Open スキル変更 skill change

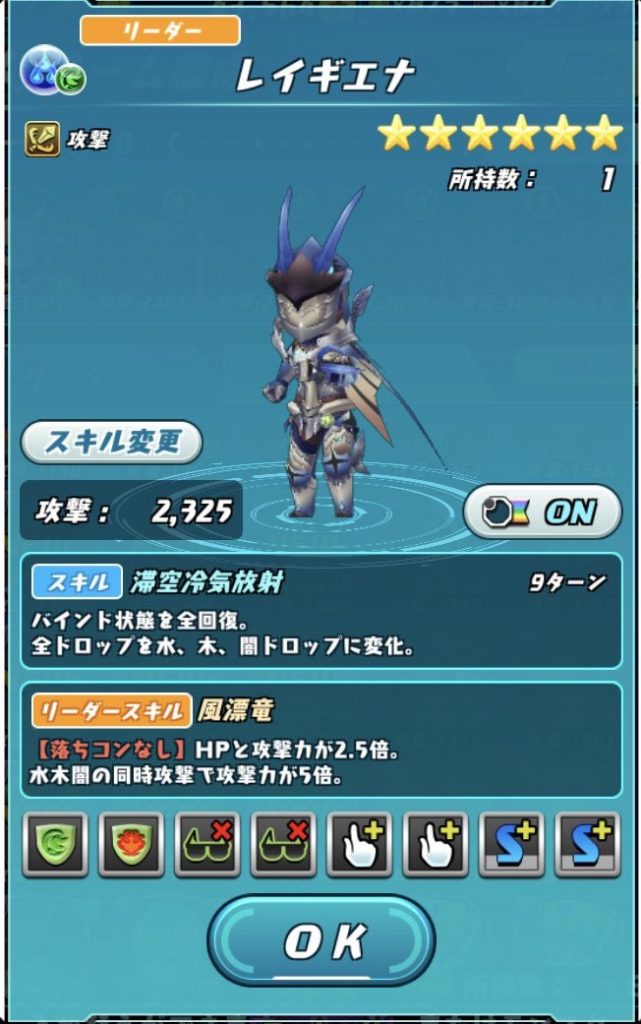click(x=112, y=443)
